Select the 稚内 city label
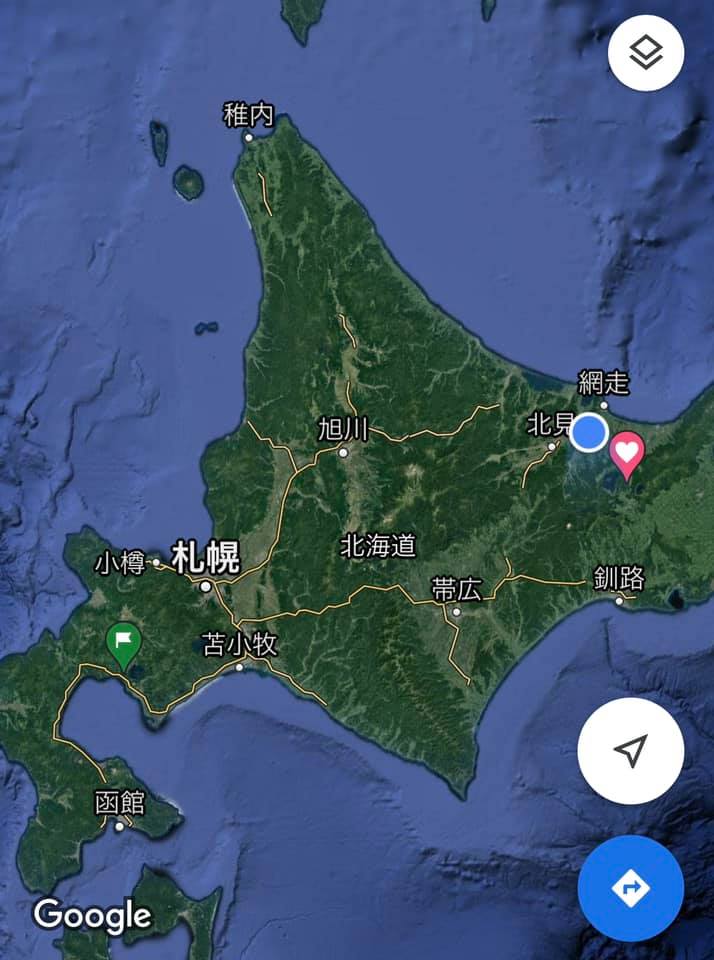This screenshot has width=714, height=960. [x=248, y=116]
